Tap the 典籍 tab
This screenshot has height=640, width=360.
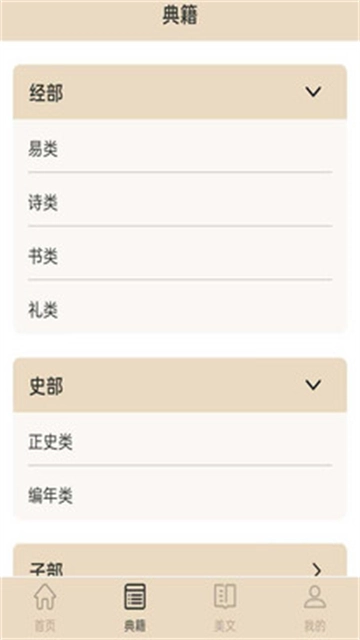pyautogui.click(x=135, y=608)
